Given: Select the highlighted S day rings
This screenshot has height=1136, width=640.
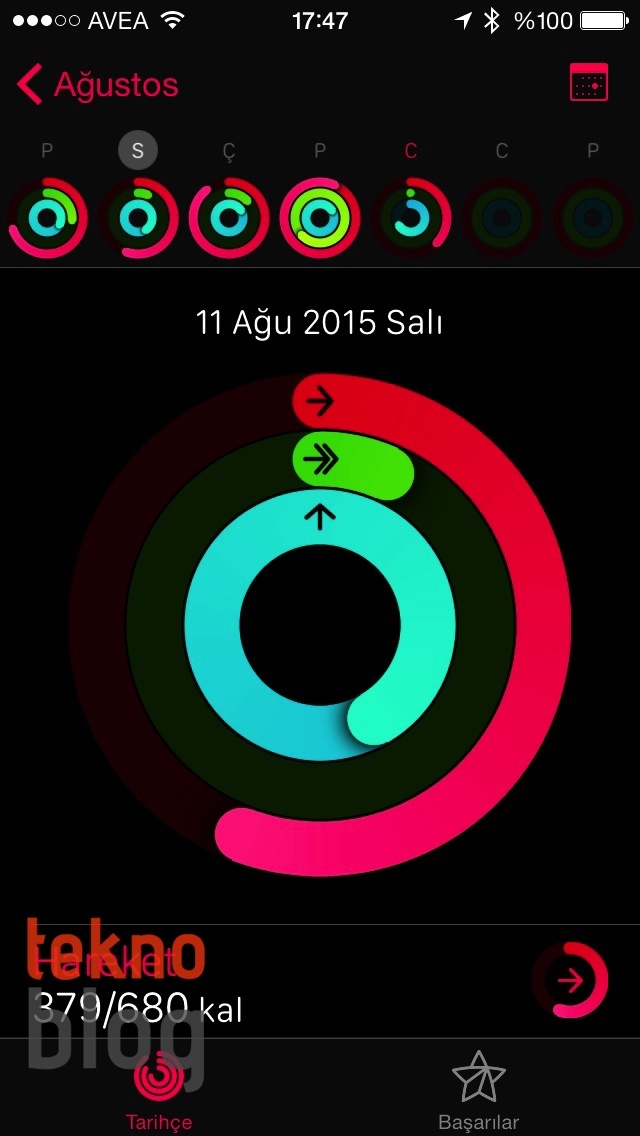Looking at the screenshot, I should [x=138, y=217].
